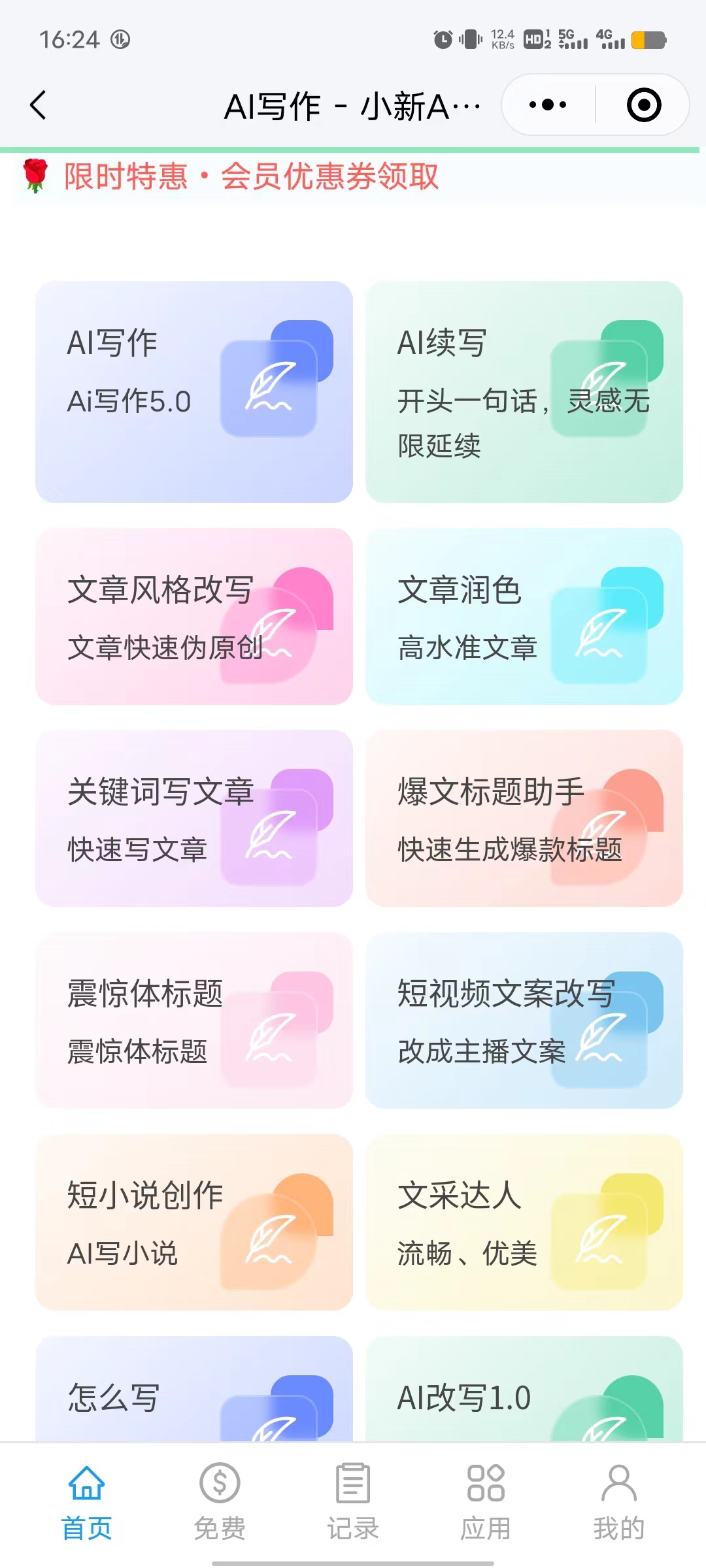Viewport: 706px width, 1568px height.
Task: Choose the 关键词写文章 card
Action: (194, 818)
